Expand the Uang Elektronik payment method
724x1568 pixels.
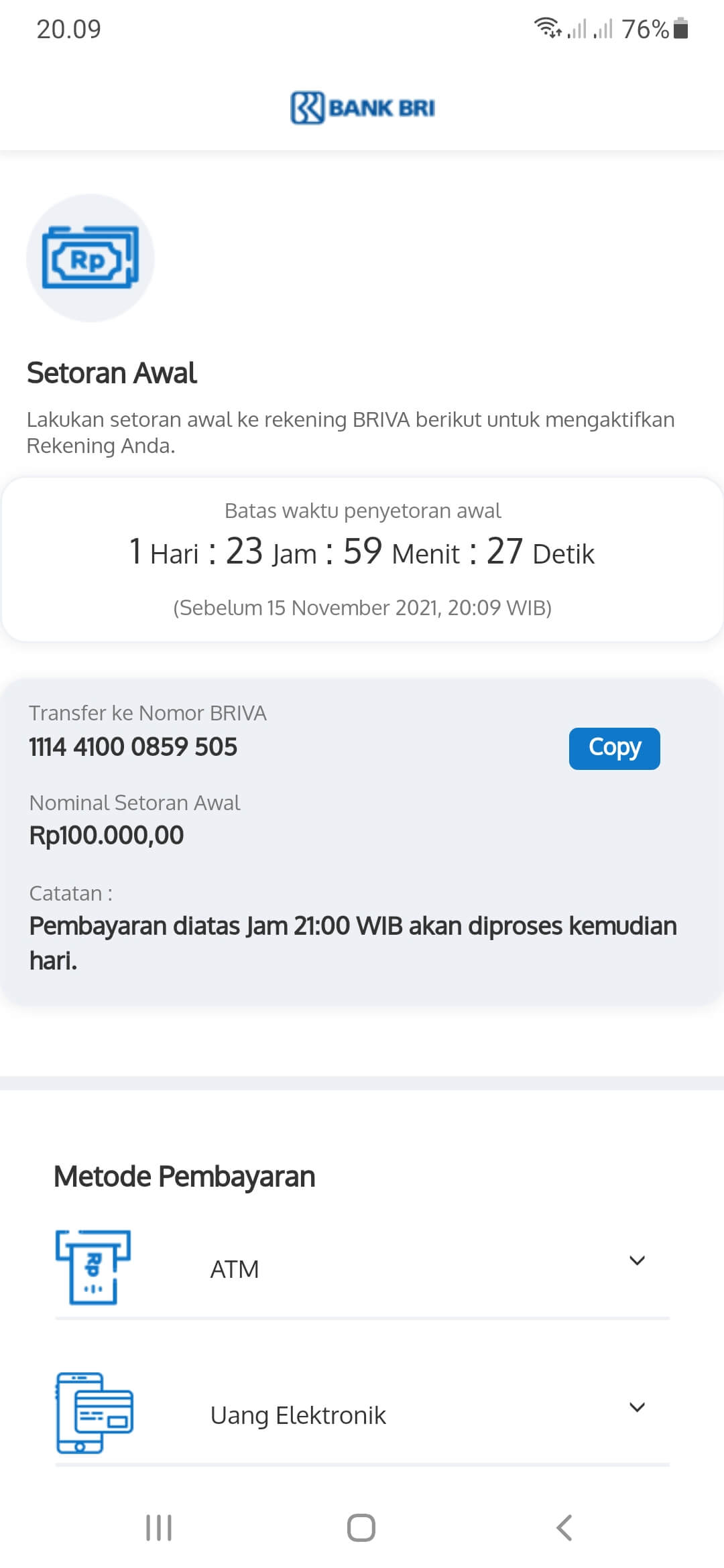pos(636,1407)
